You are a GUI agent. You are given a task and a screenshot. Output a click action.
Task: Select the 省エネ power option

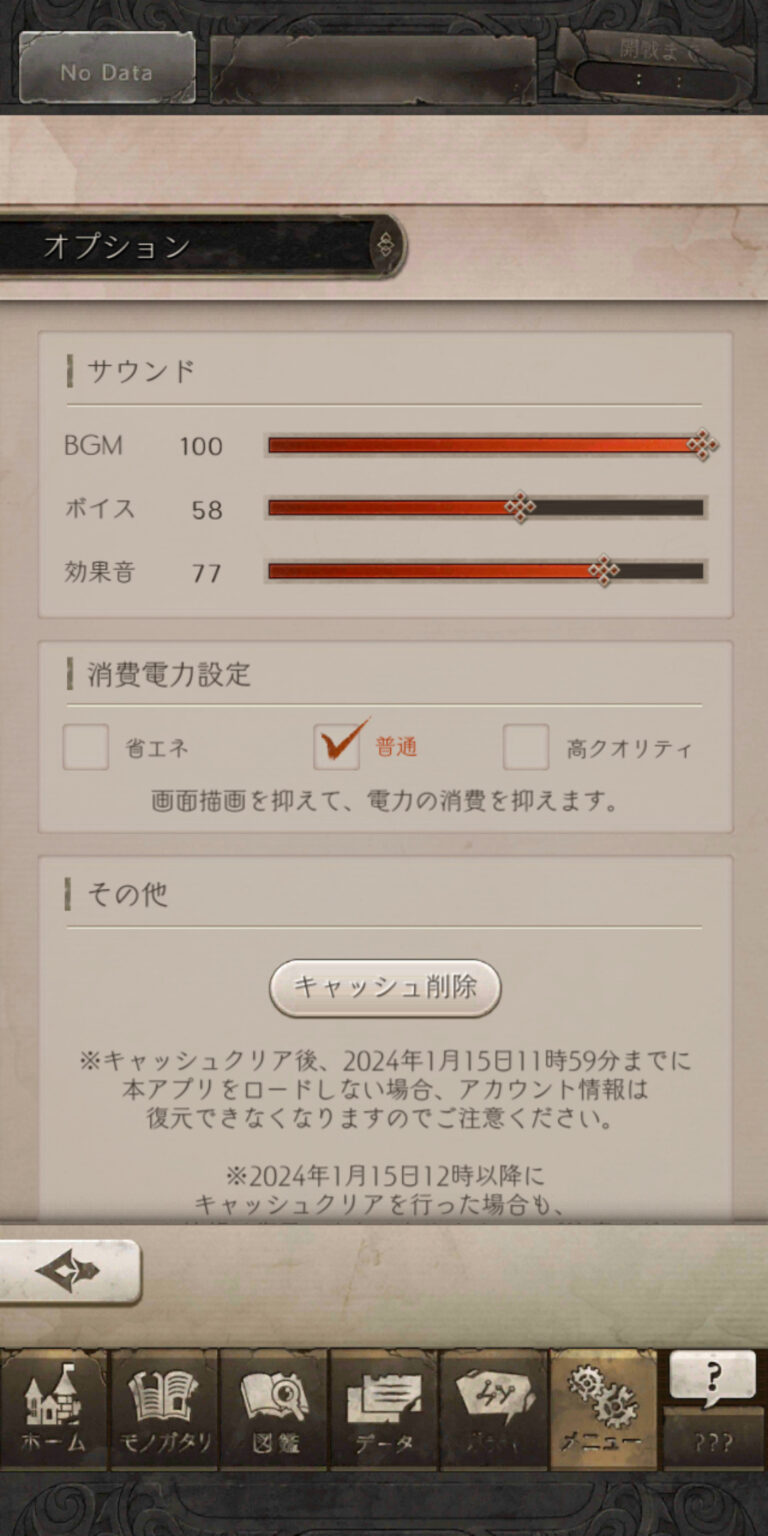tap(86, 747)
